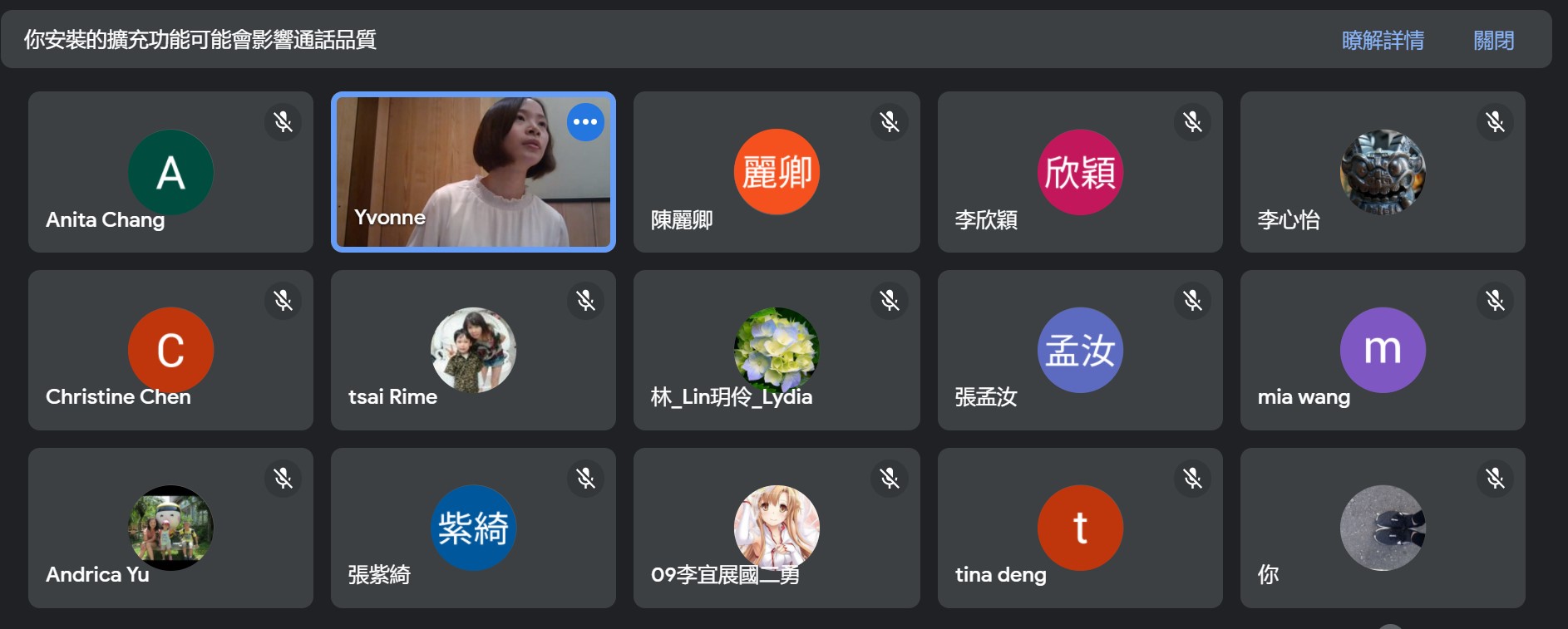Open 瞭解詳情 link in extension warning
The width and height of the screenshot is (1568, 629).
[1382, 40]
